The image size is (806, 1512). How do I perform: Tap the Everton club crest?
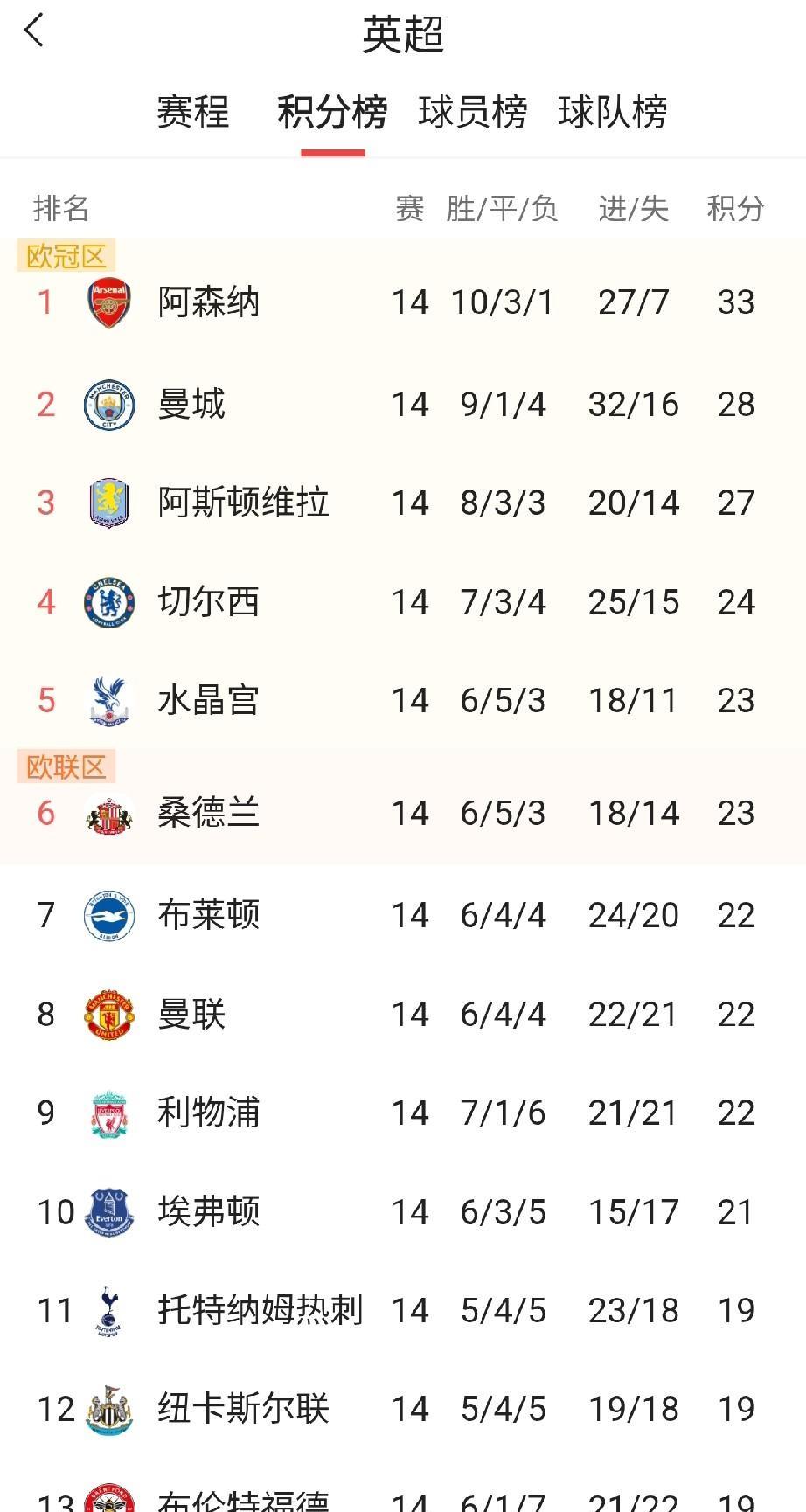[108, 1211]
